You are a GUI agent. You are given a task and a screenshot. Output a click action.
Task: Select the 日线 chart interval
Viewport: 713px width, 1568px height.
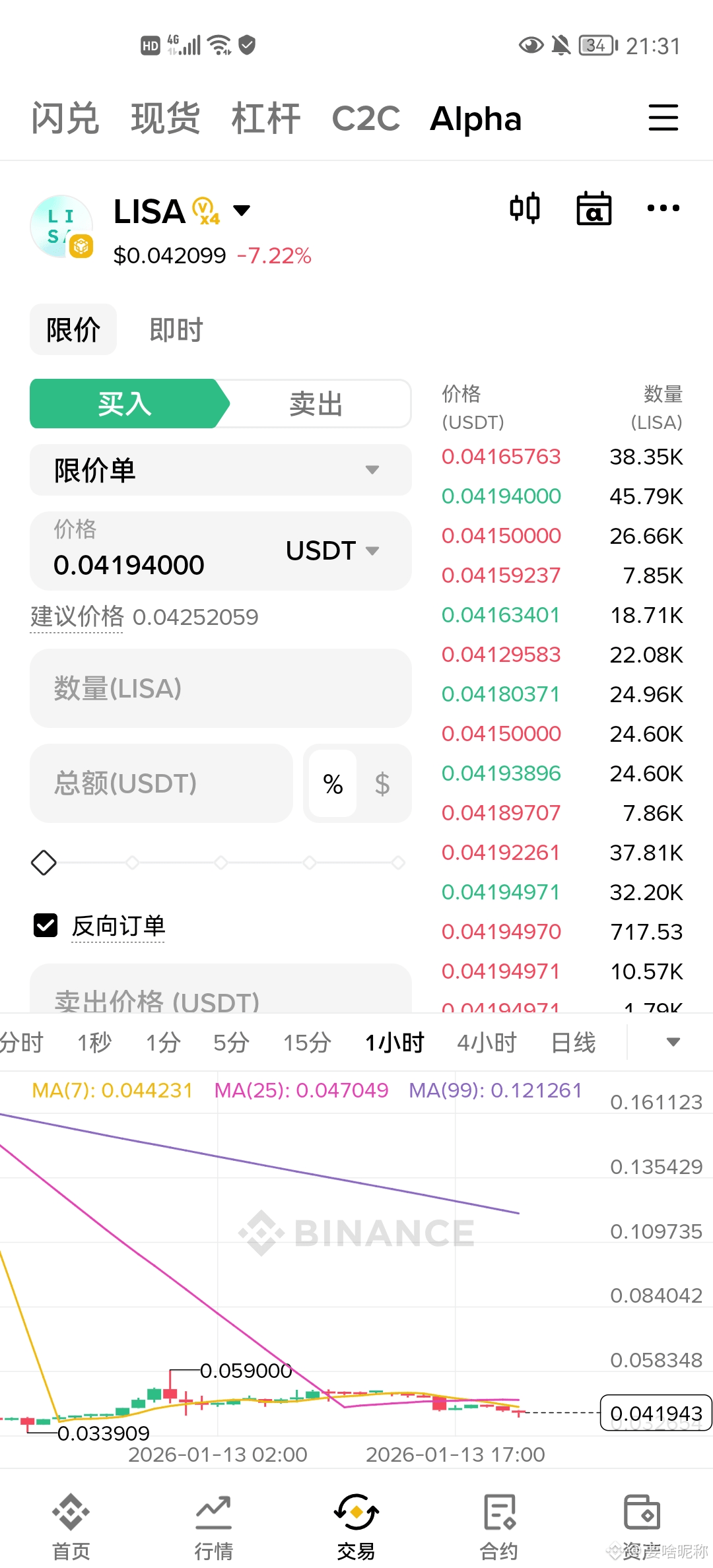coord(573,1043)
